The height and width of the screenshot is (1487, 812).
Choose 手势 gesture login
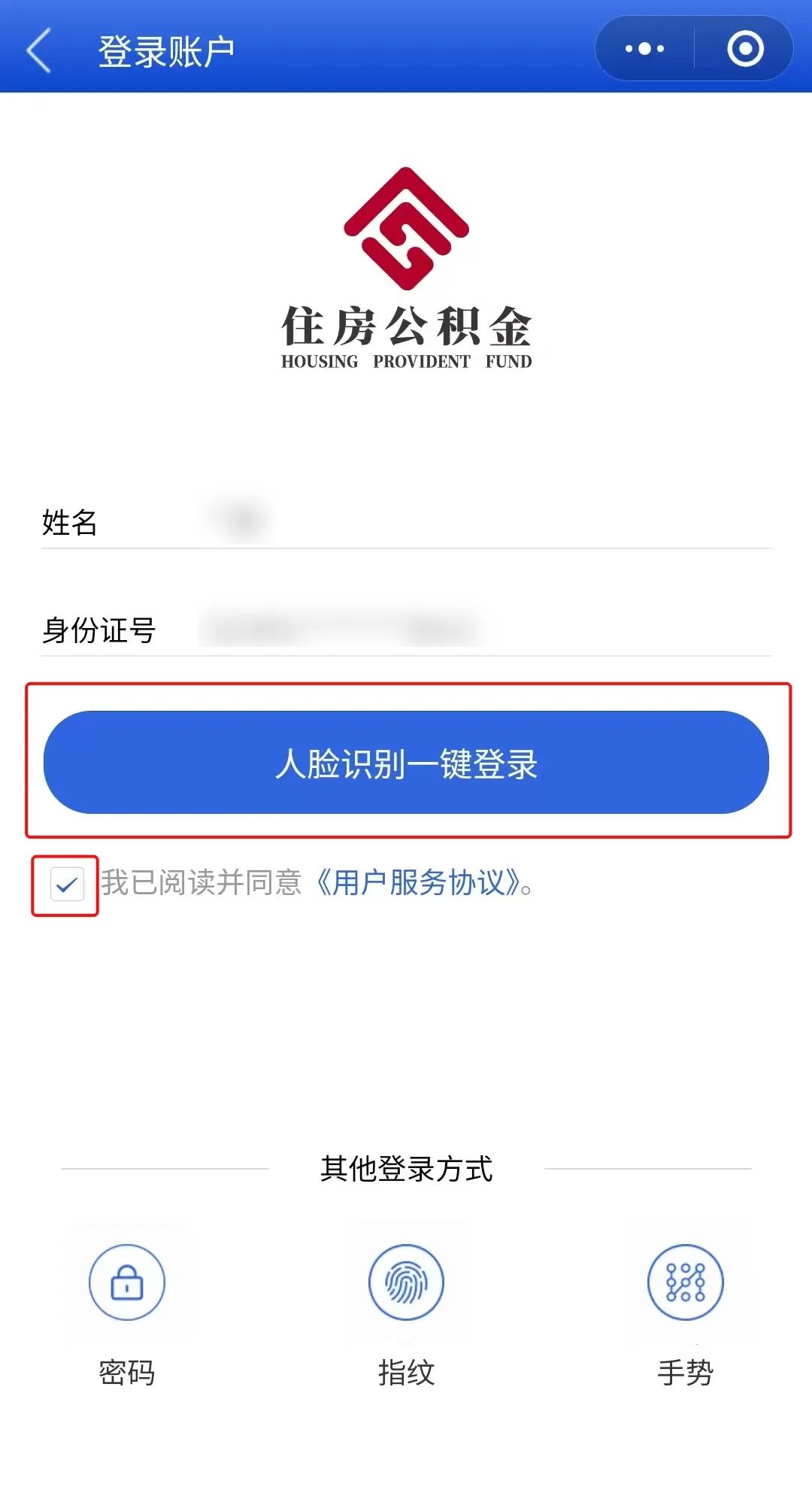pos(685,1282)
